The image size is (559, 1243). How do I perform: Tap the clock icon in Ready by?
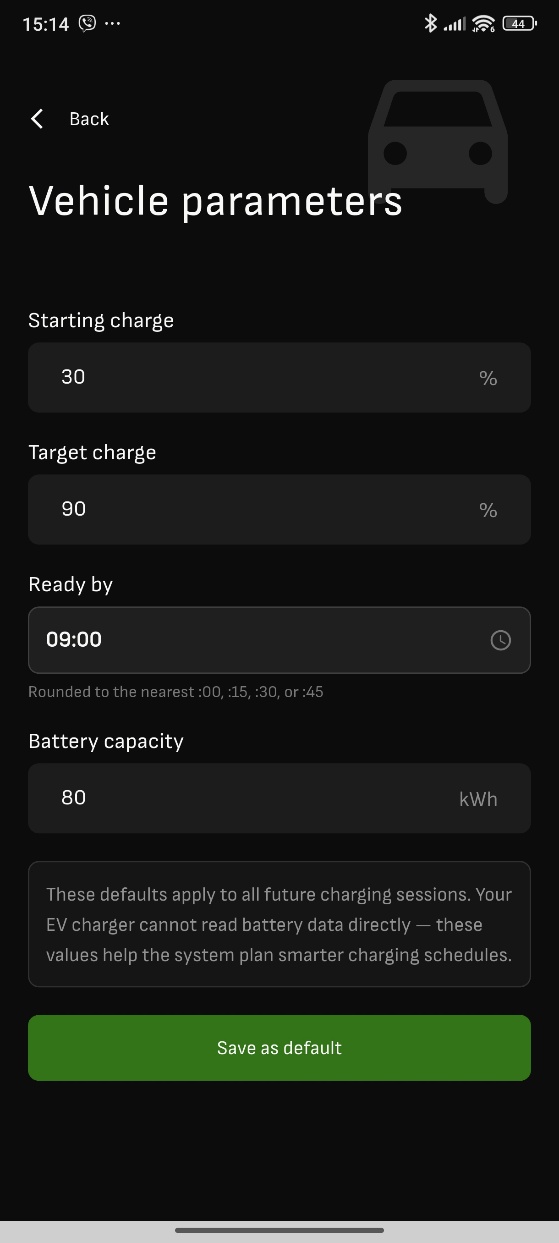point(500,640)
